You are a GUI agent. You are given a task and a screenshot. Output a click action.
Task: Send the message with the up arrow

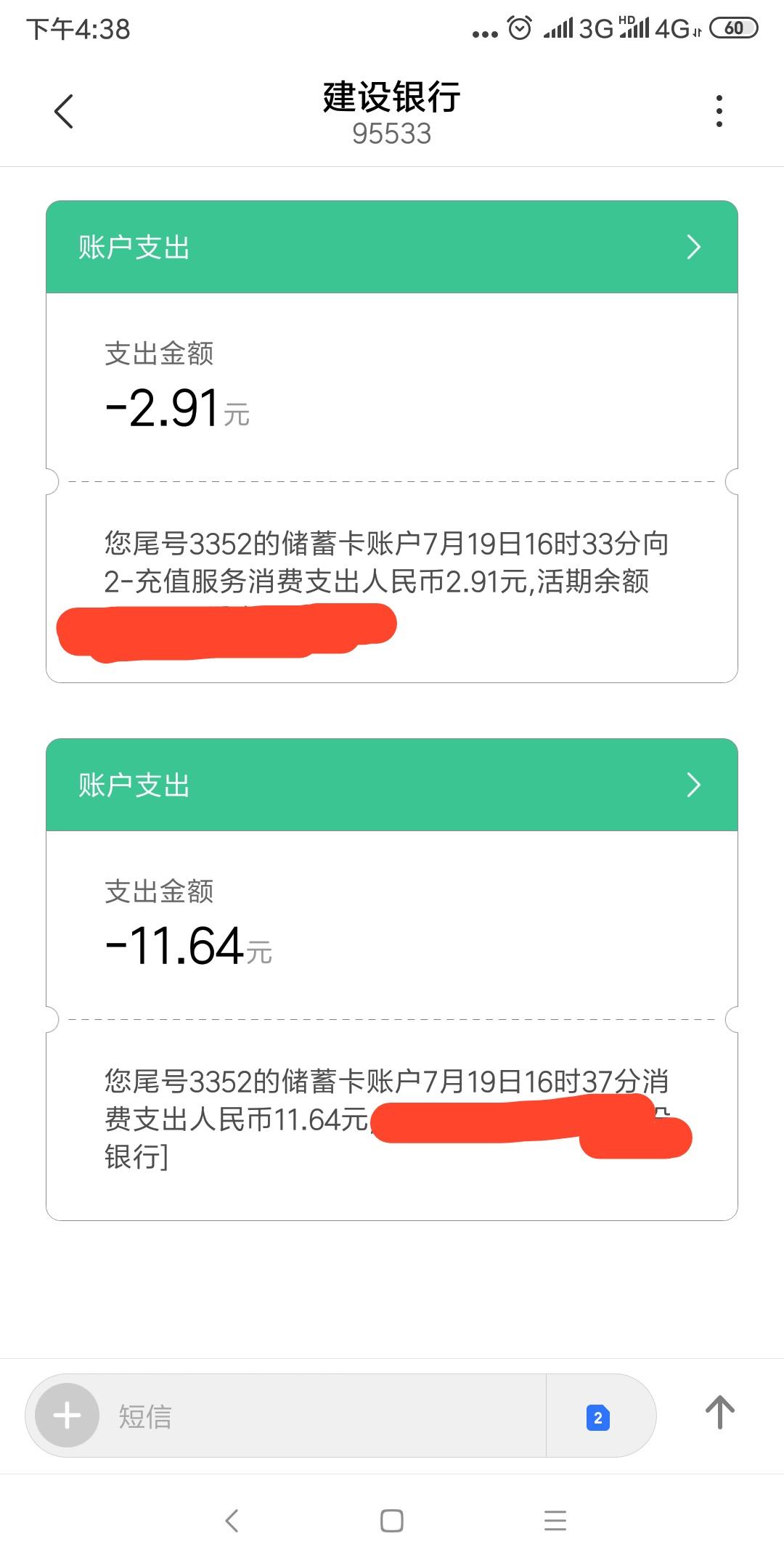[x=720, y=1413]
